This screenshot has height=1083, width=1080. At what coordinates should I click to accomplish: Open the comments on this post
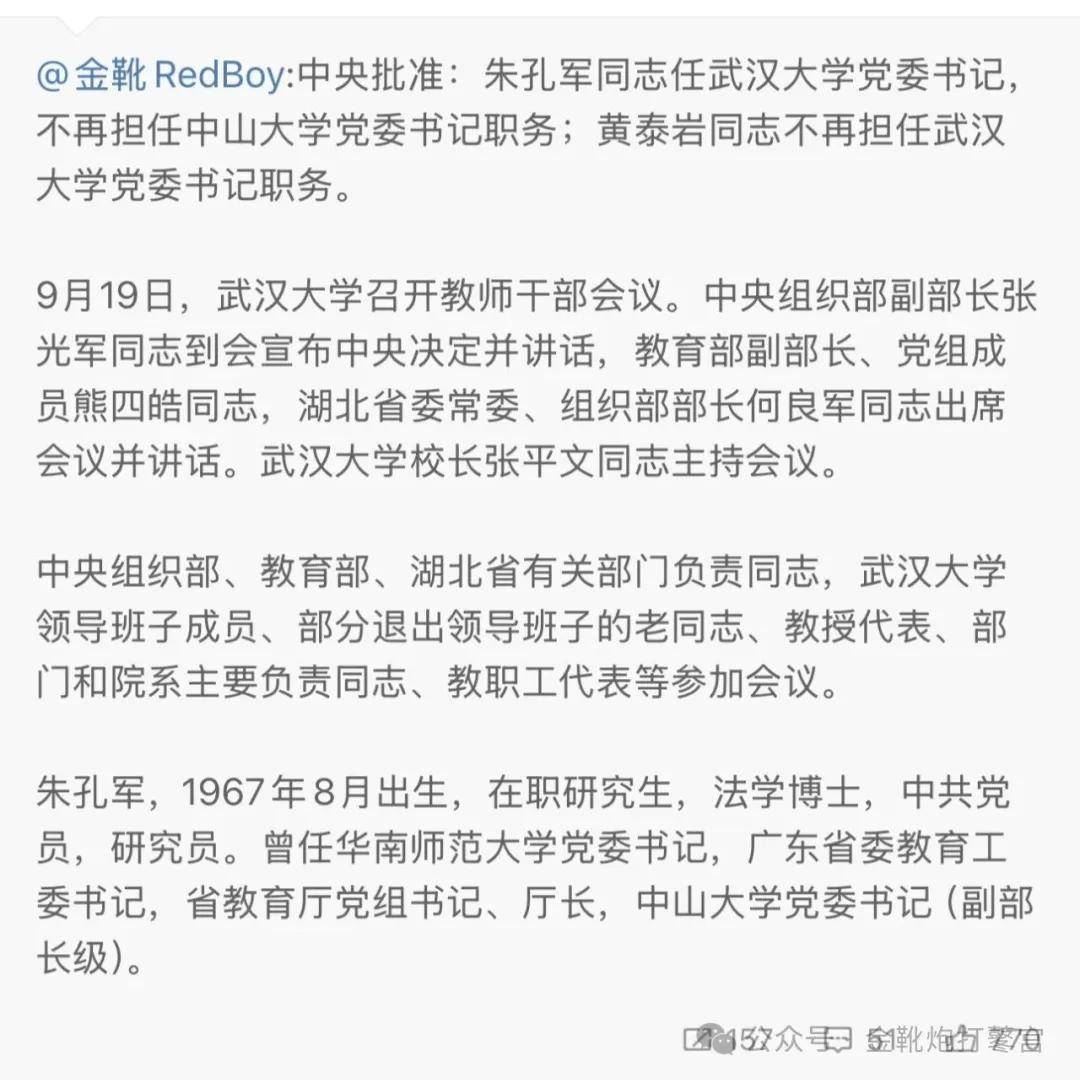pyautogui.click(x=838, y=1041)
